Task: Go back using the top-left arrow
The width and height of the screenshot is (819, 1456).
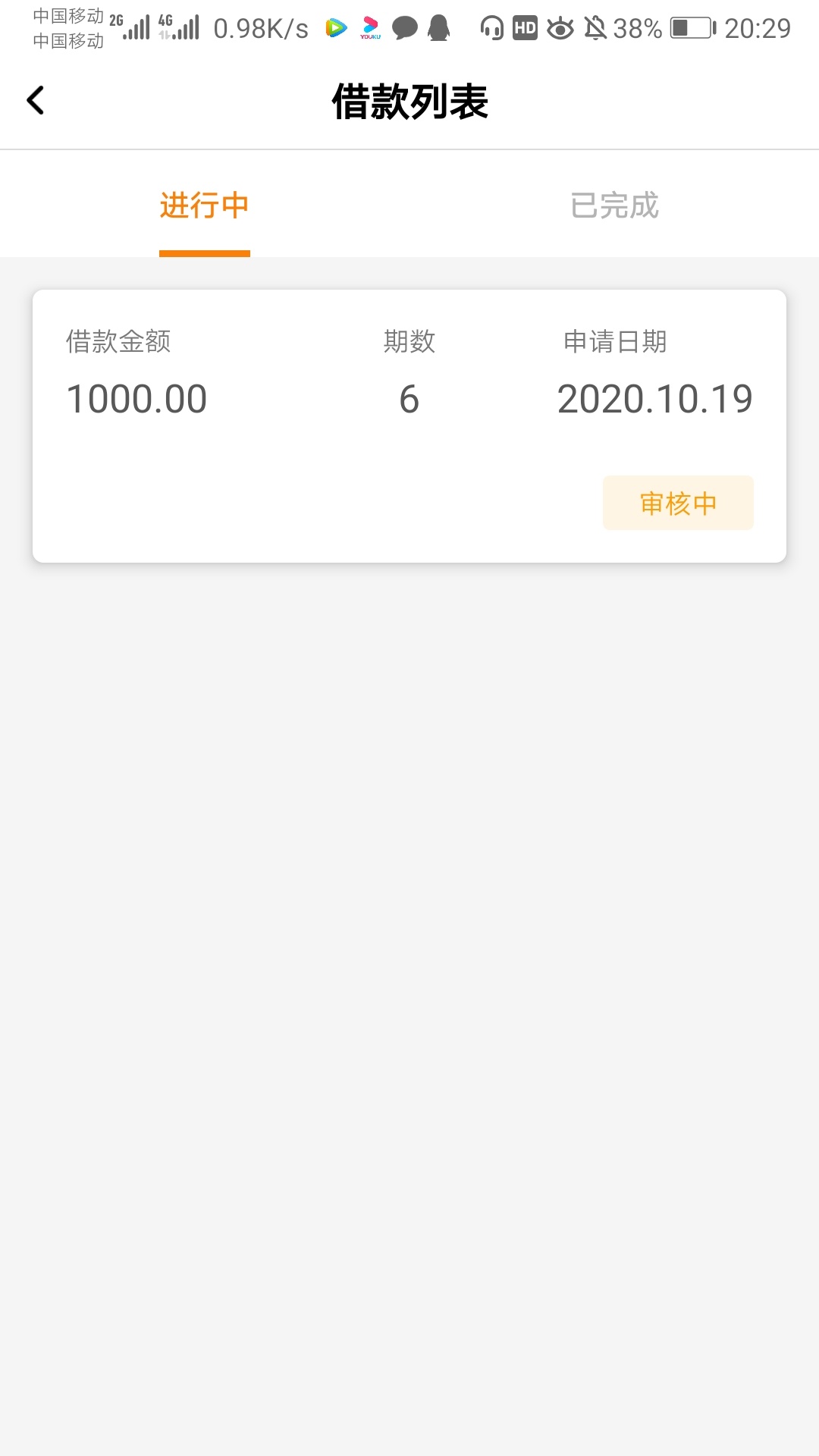Action: click(x=36, y=100)
